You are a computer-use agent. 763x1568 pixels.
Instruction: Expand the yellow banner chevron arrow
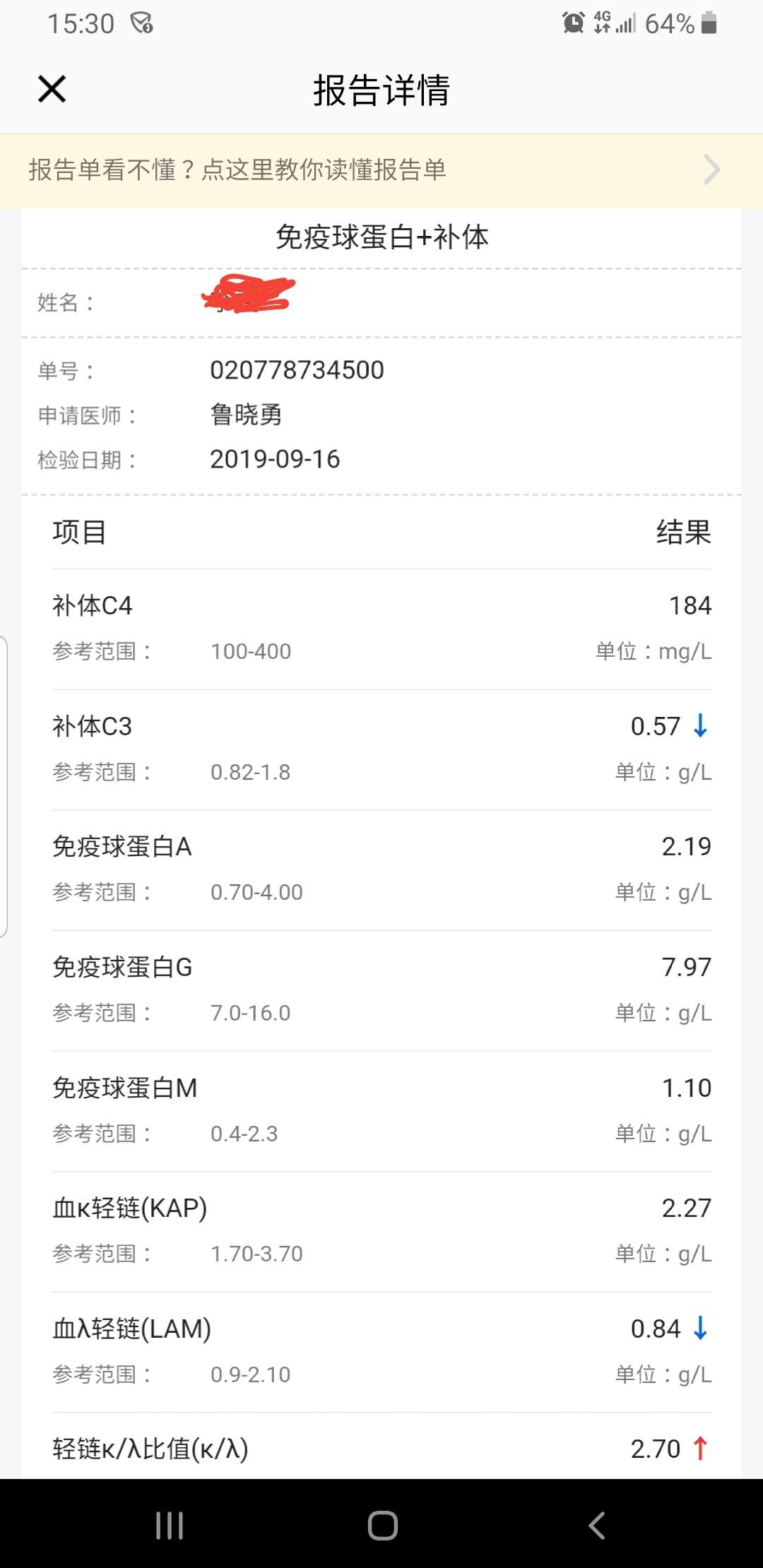[x=711, y=170]
